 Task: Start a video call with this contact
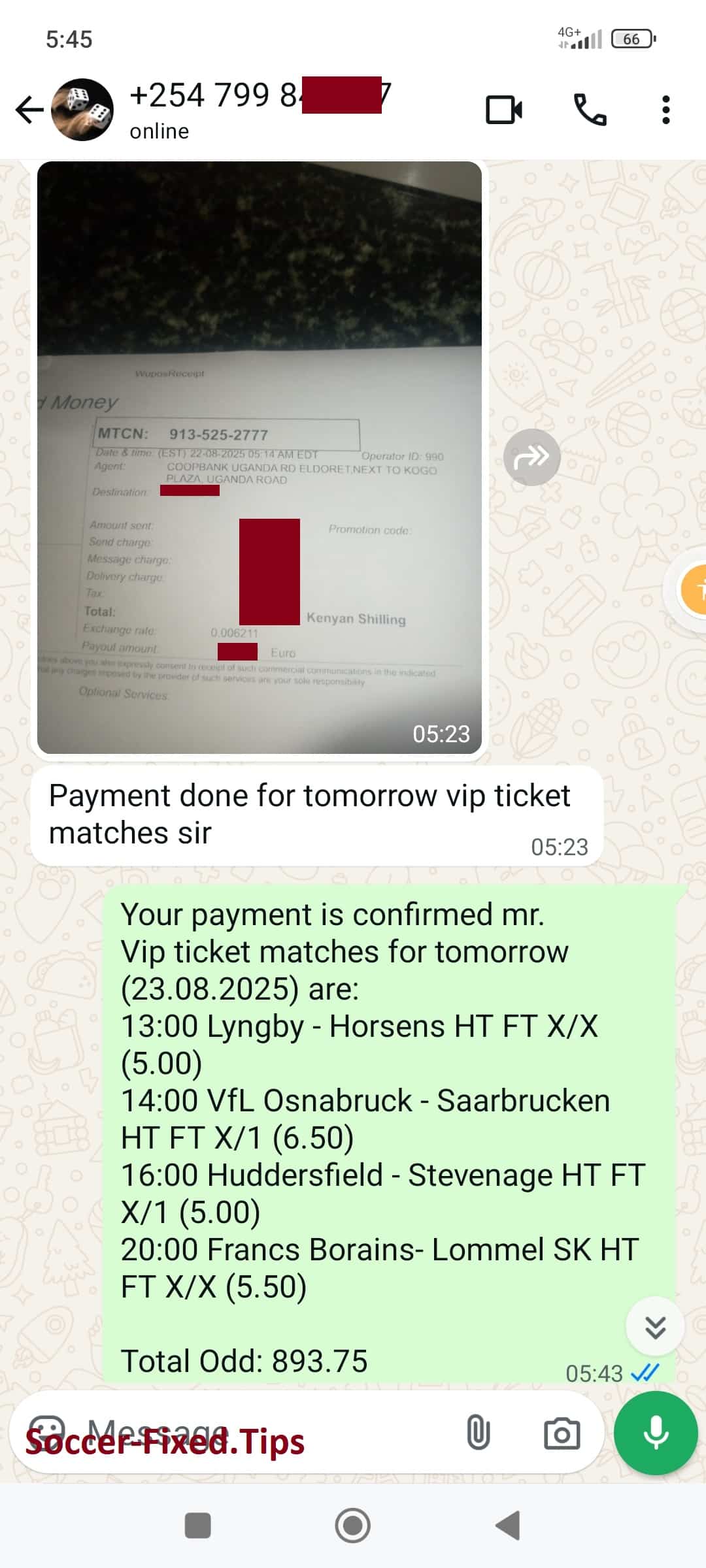(504, 110)
